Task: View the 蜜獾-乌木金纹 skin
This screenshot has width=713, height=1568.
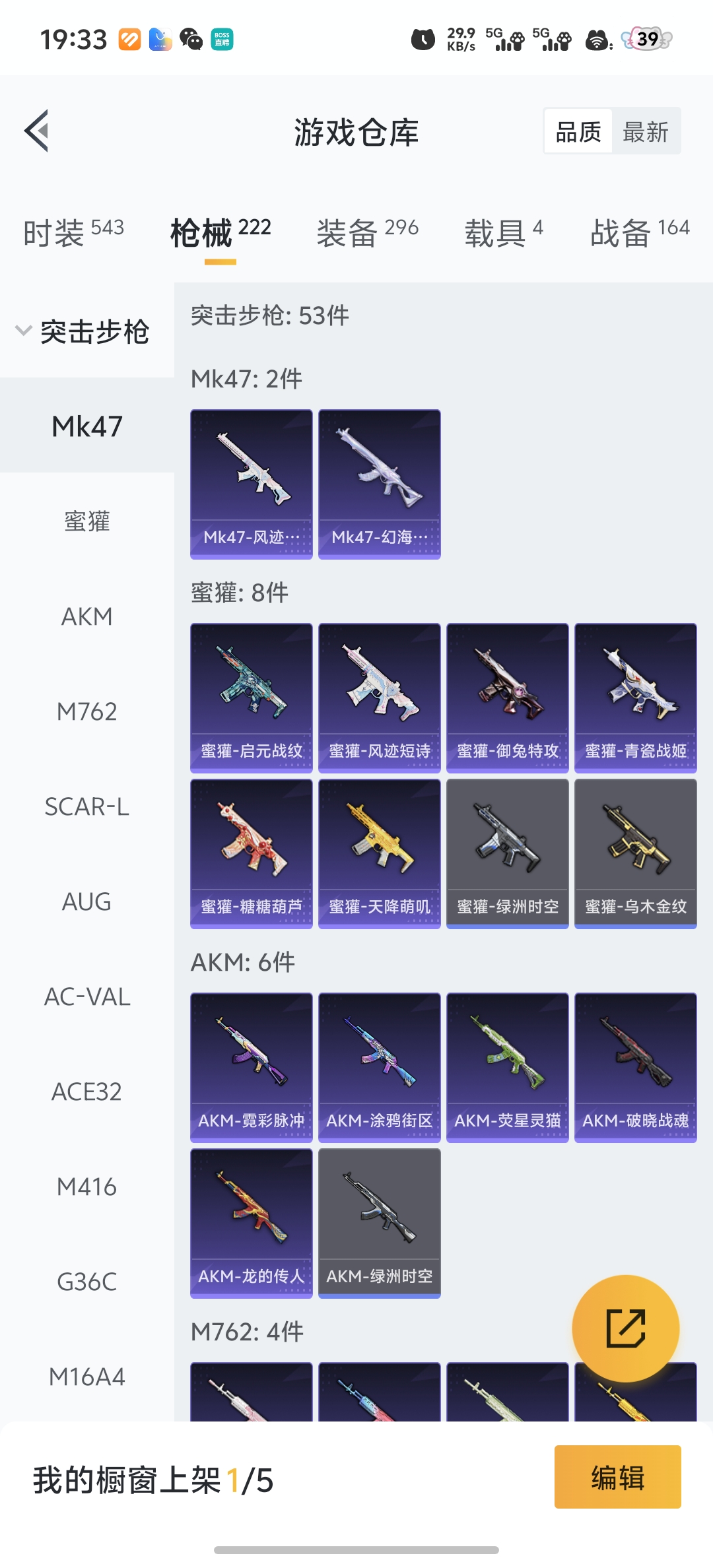Action: [x=635, y=853]
